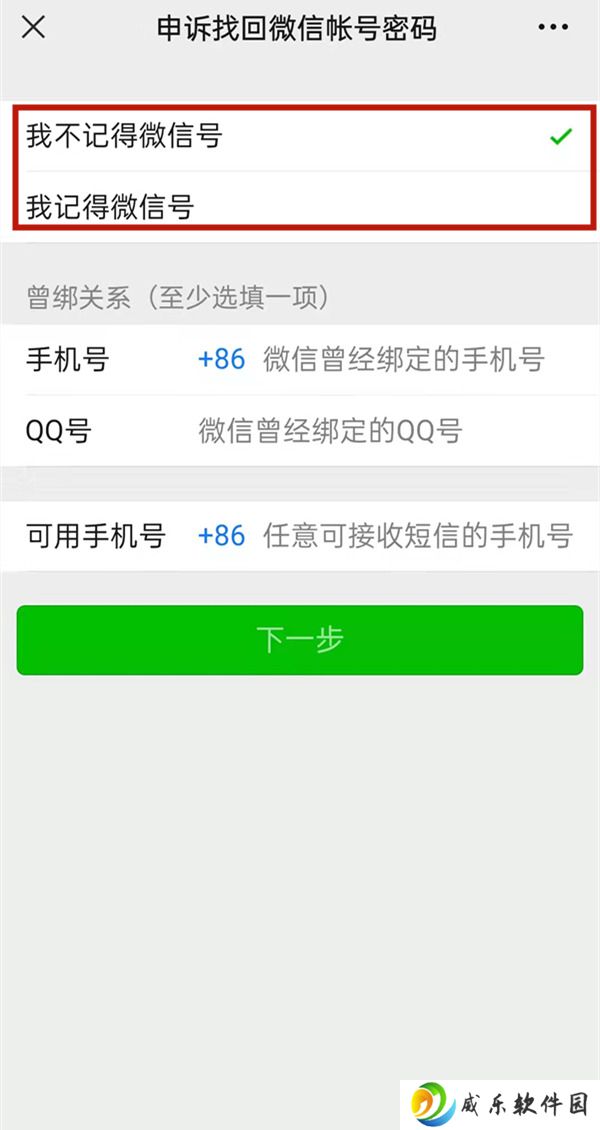Open the three-dot overflow menu
This screenshot has width=600, height=1130.
coord(552,28)
